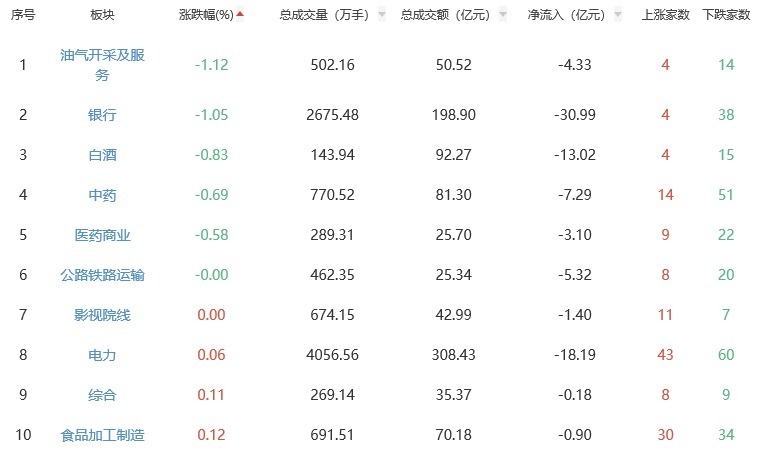The height and width of the screenshot is (460, 765).
Task: Open the 电力 sector
Action: pyautogui.click(x=102, y=355)
